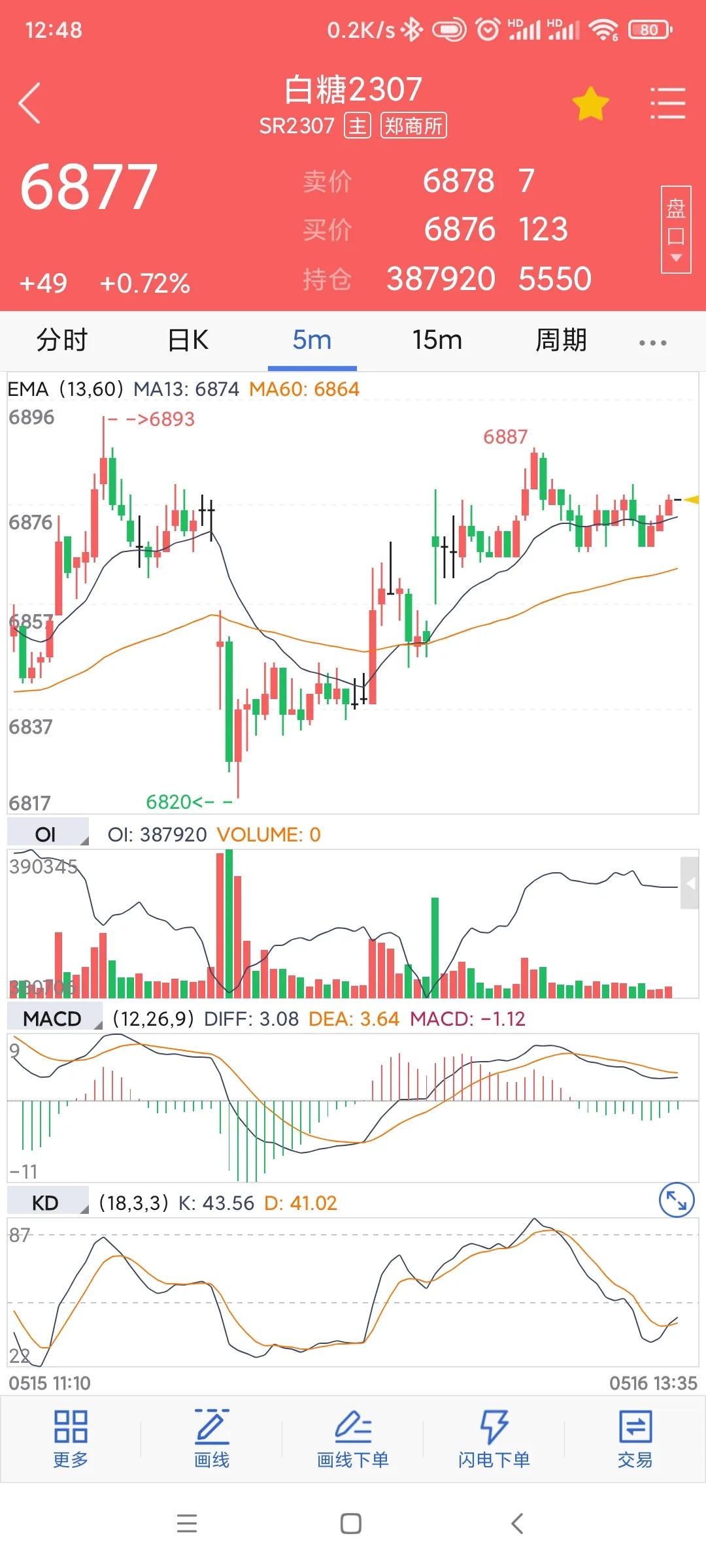
Task: Switch to the 15m chart tab
Action: click(x=437, y=340)
